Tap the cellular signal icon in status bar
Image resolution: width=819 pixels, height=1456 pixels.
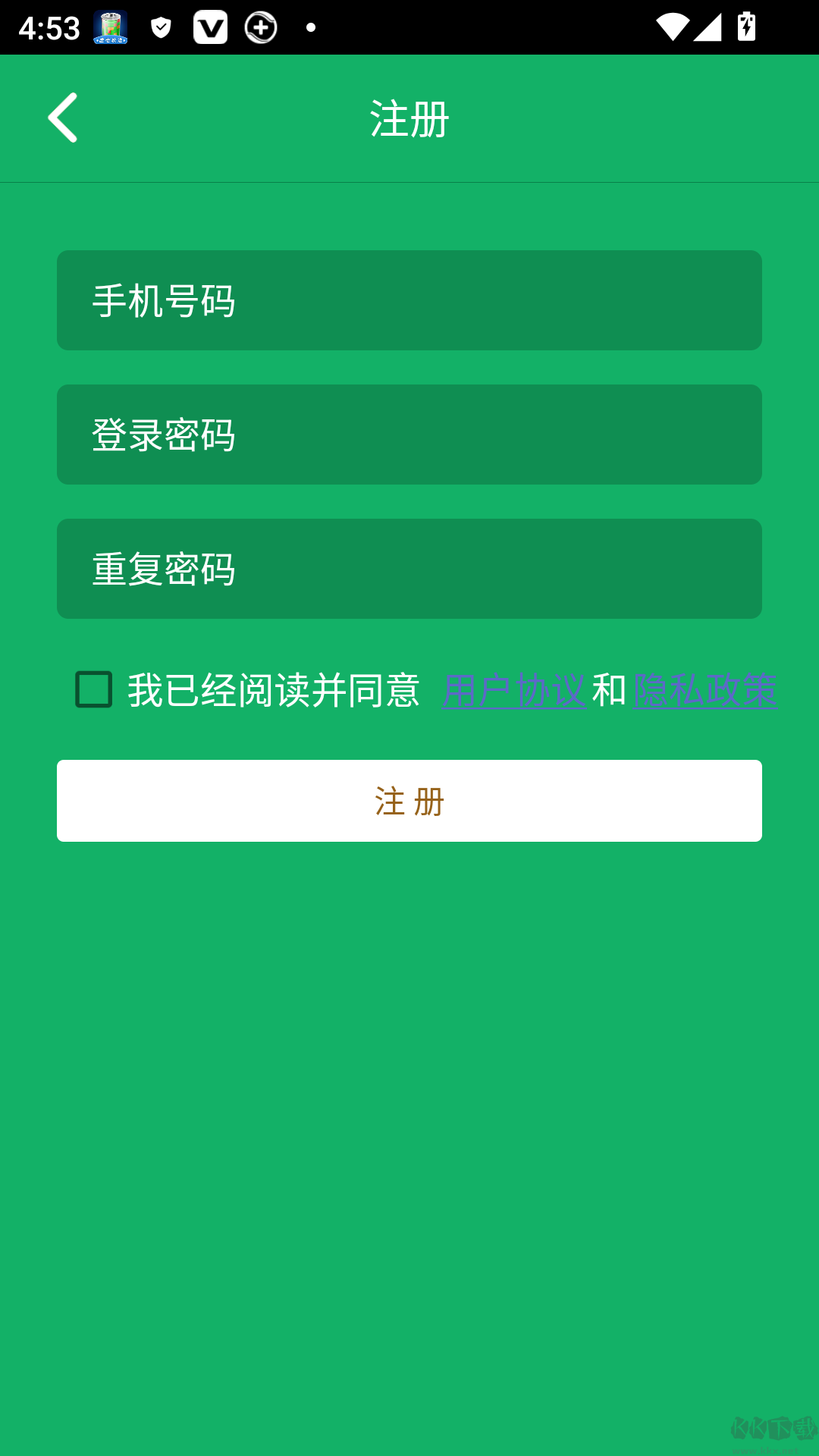(x=708, y=27)
